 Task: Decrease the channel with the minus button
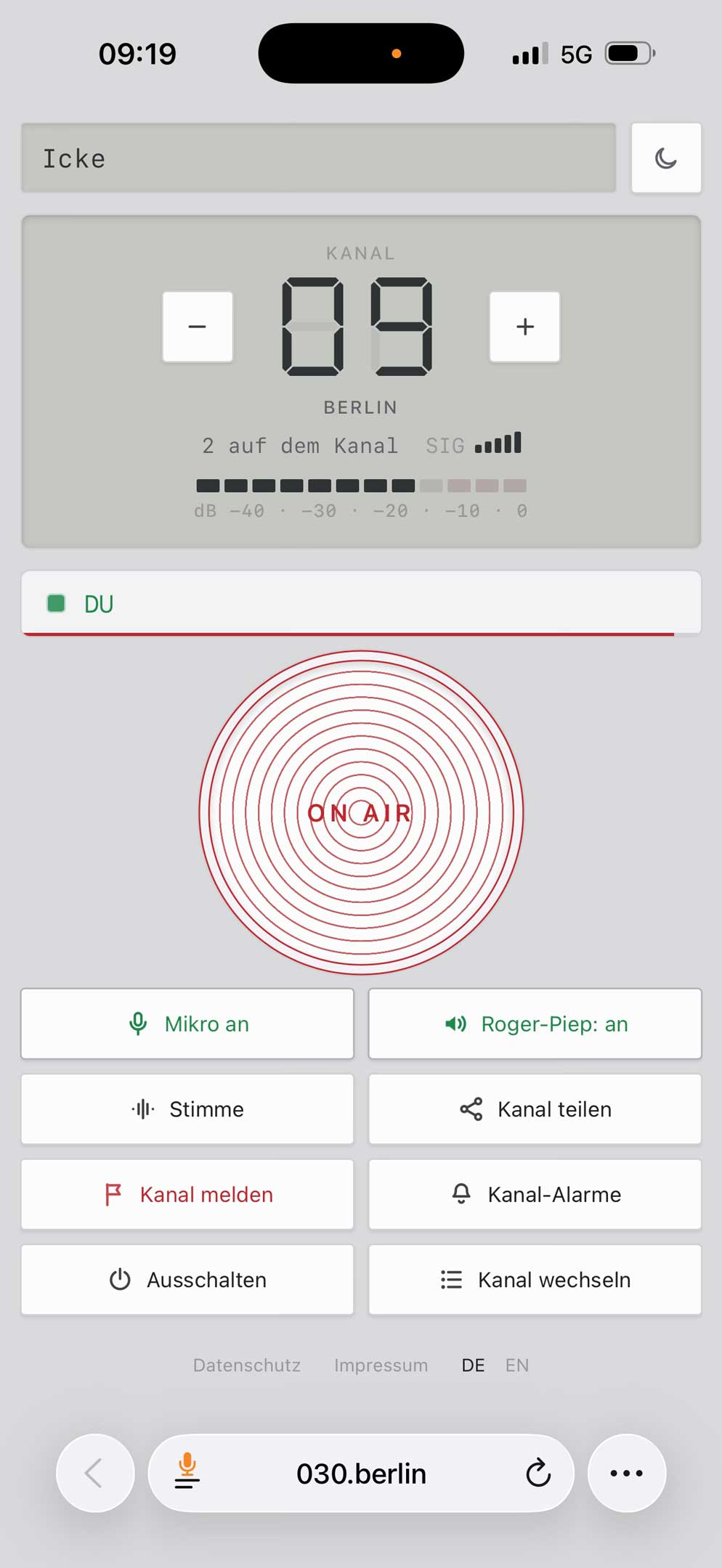(198, 327)
